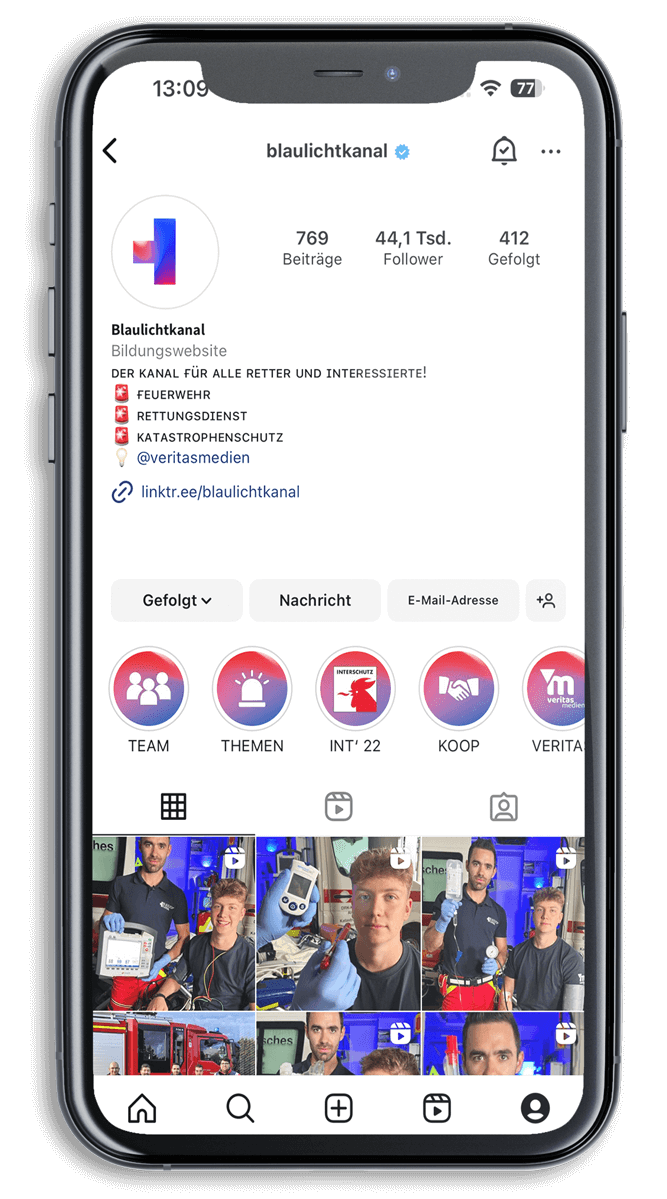The image size is (667, 1199).
Task: Create a new post with plus icon
Action: coord(339,1108)
